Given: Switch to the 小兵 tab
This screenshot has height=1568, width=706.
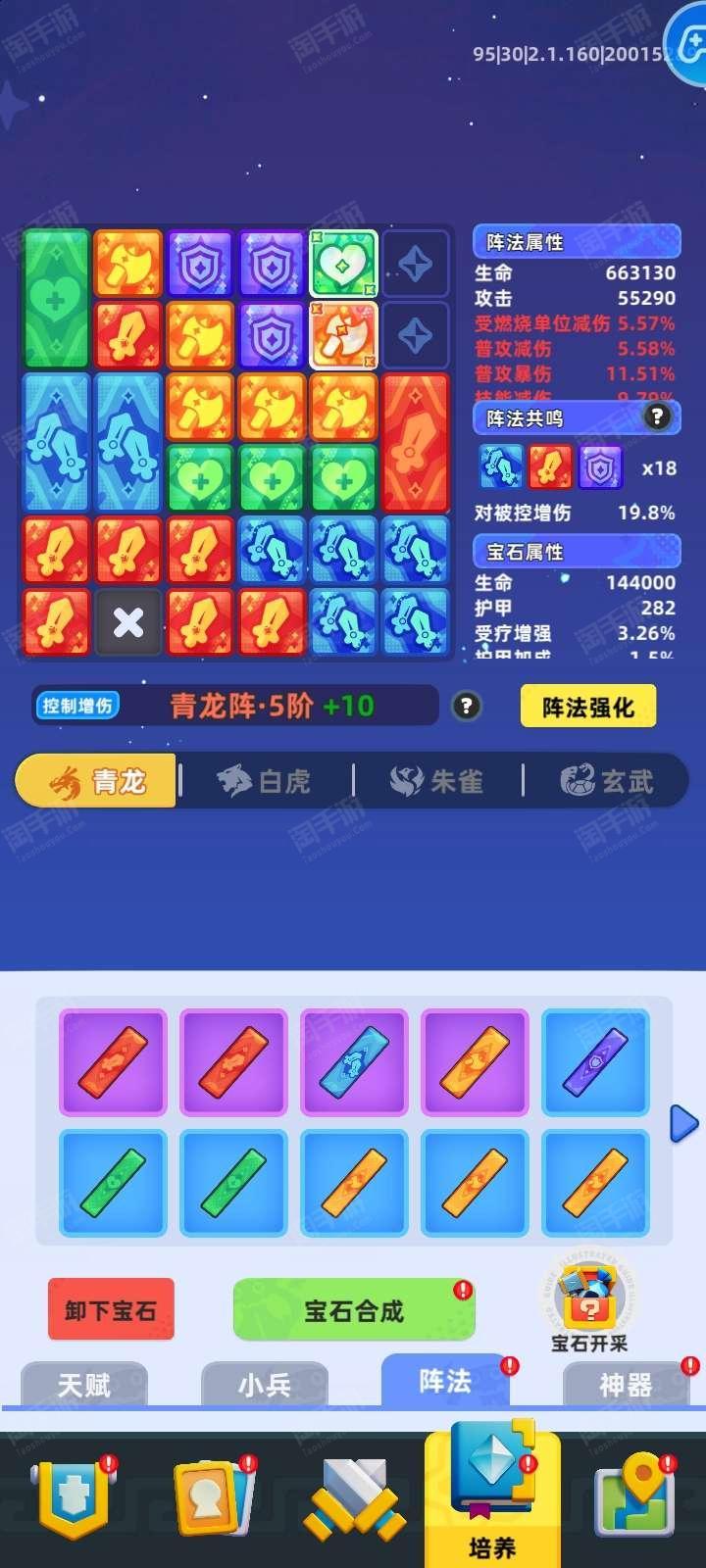Looking at the screenshot, I should (x=265, y=1385).
